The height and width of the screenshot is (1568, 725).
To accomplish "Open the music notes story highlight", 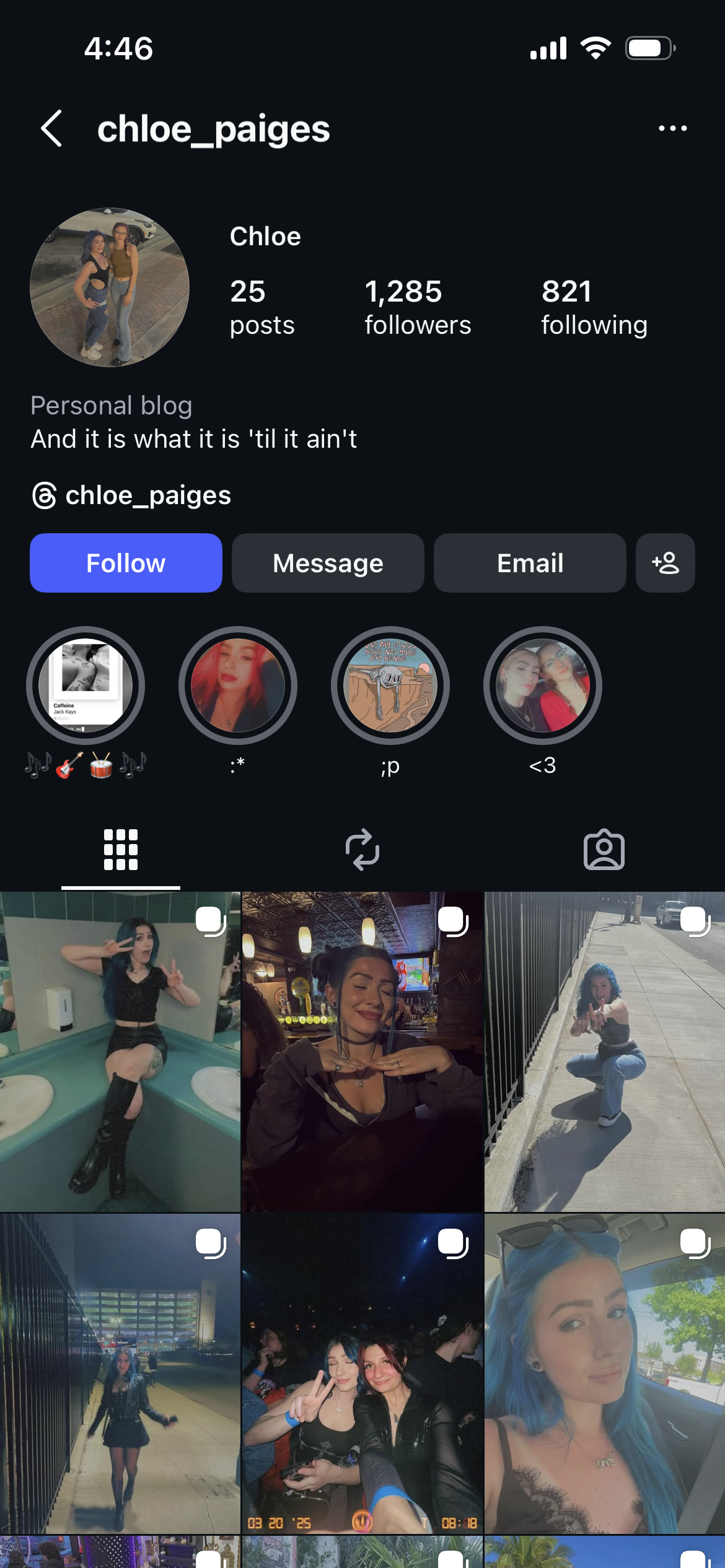I will coord(86,686).
